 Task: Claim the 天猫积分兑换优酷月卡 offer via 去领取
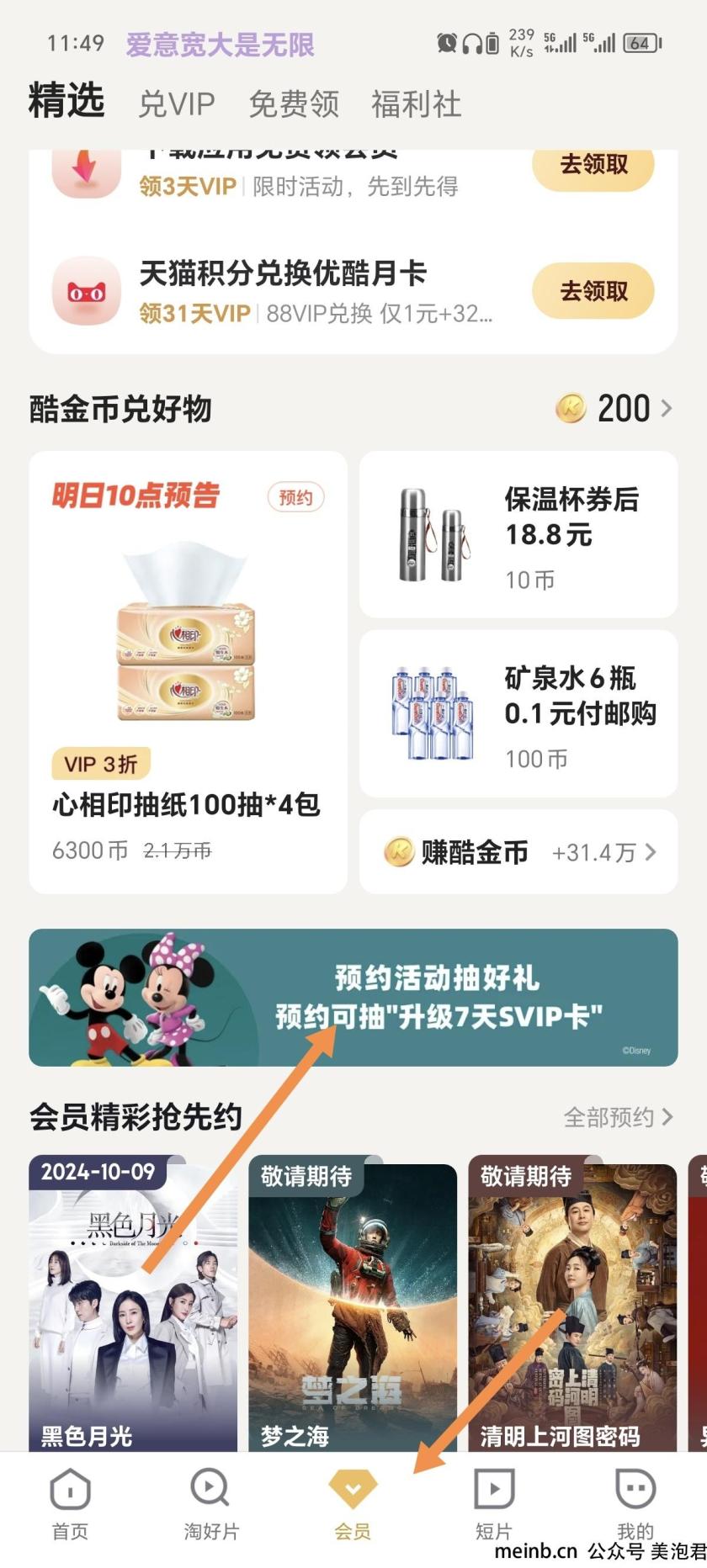point(593,291)
